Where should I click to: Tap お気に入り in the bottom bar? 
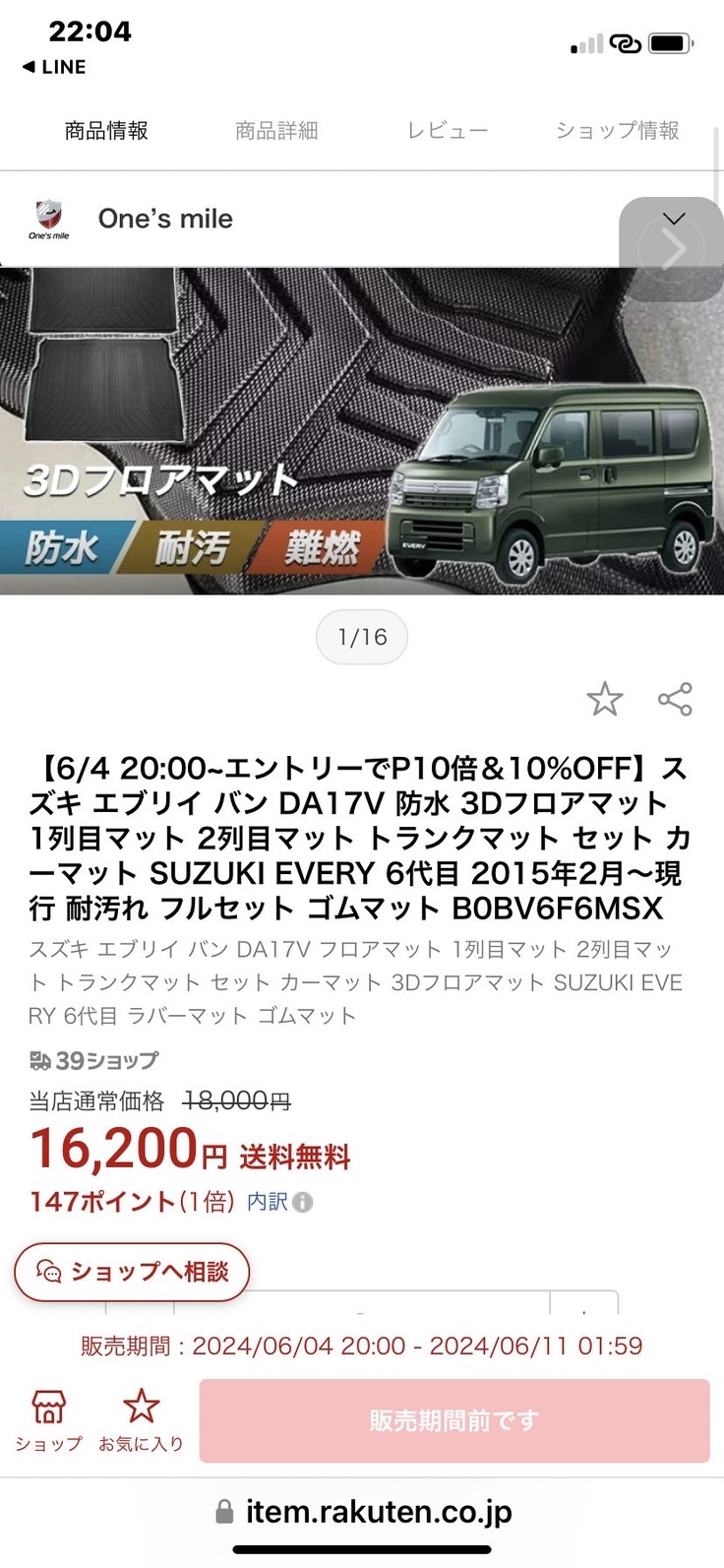point(141,1419)
